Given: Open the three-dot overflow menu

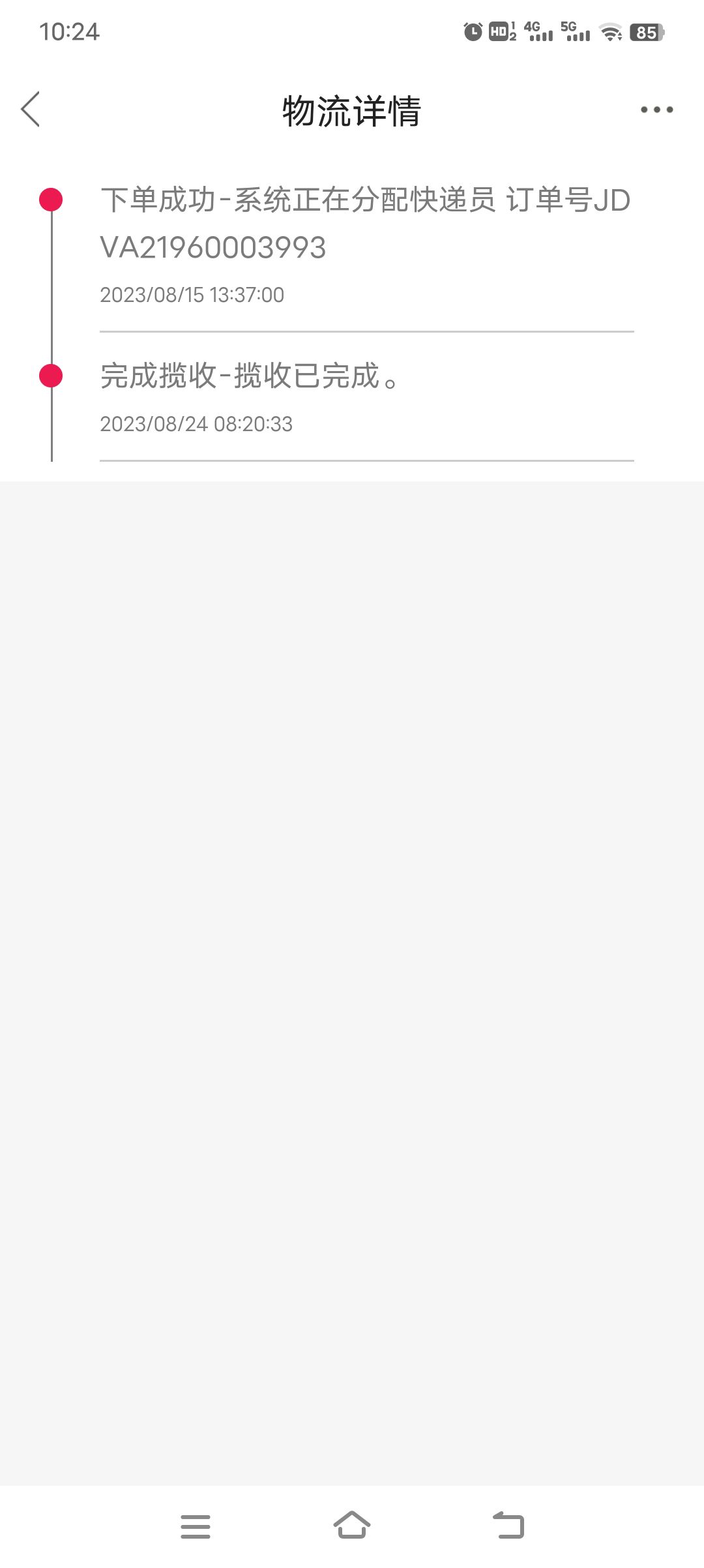Looking at the screenshot, I should (656, 110).
